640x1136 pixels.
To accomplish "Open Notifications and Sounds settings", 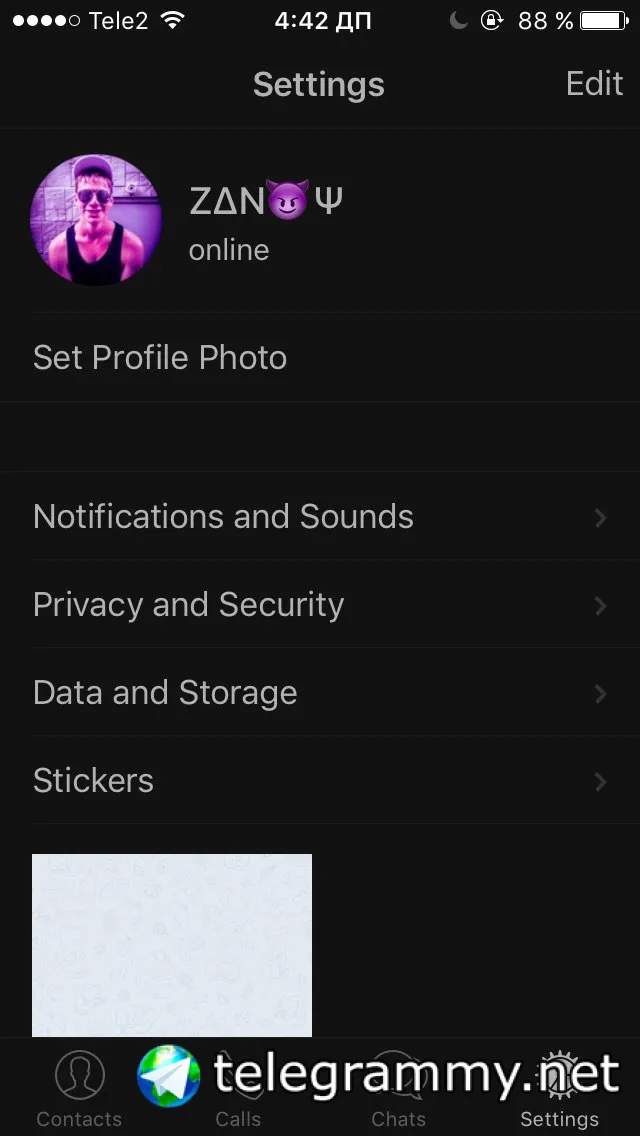I will pyautogui.click(x=320, y=517).
